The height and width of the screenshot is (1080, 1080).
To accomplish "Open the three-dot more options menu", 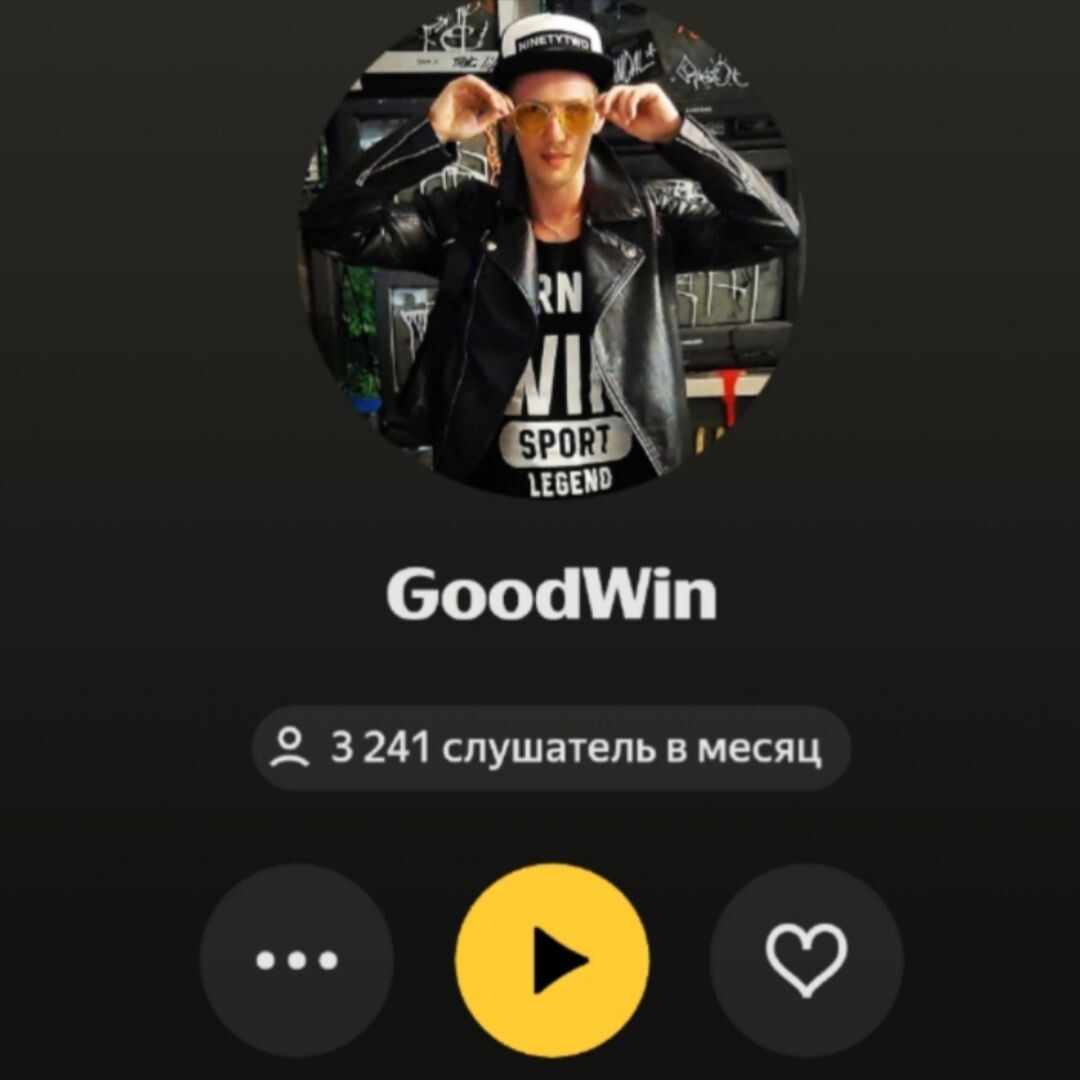I will click(297, 959).
